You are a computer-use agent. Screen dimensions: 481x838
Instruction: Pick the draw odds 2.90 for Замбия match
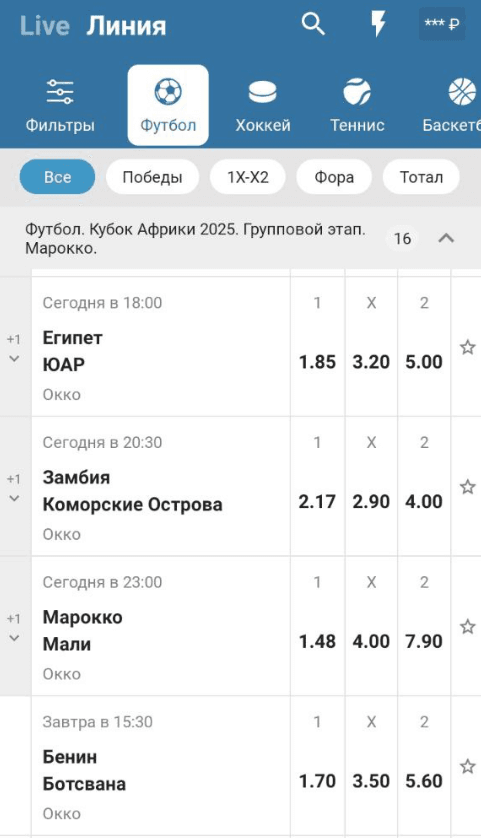pos(371,501)
